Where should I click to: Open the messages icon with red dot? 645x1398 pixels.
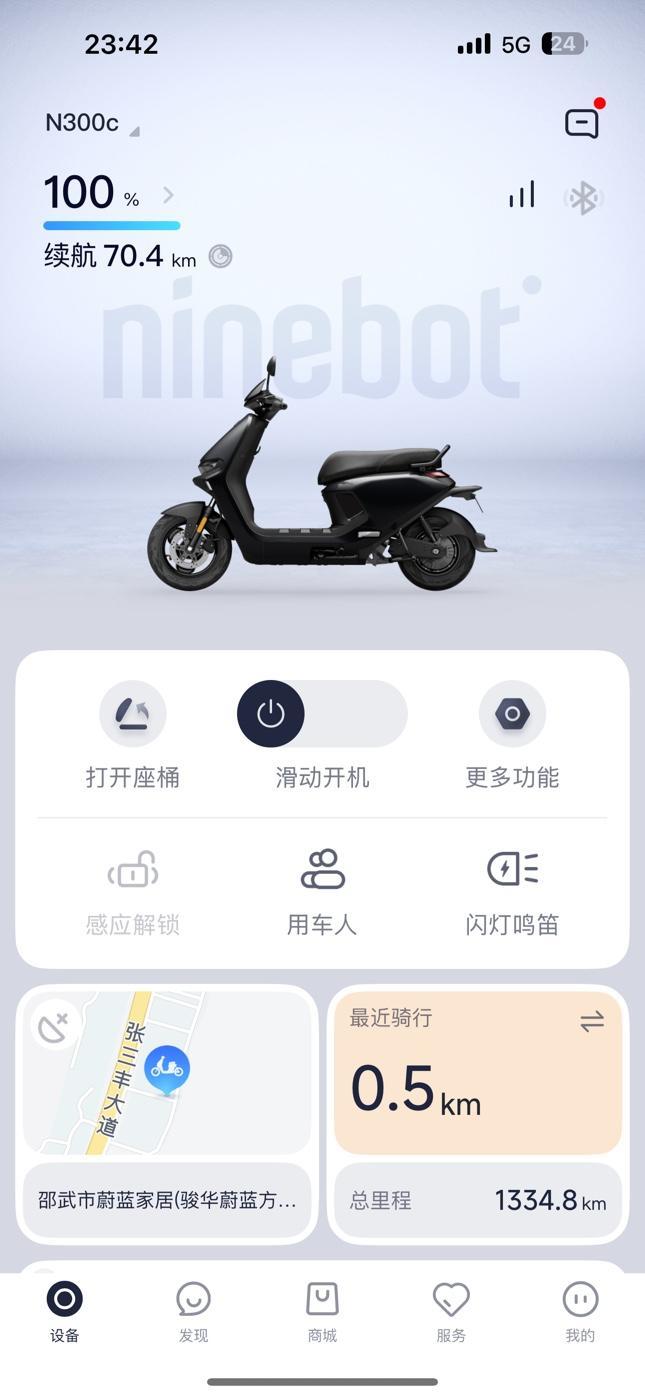pyautogui.click(x=581, y=123)
